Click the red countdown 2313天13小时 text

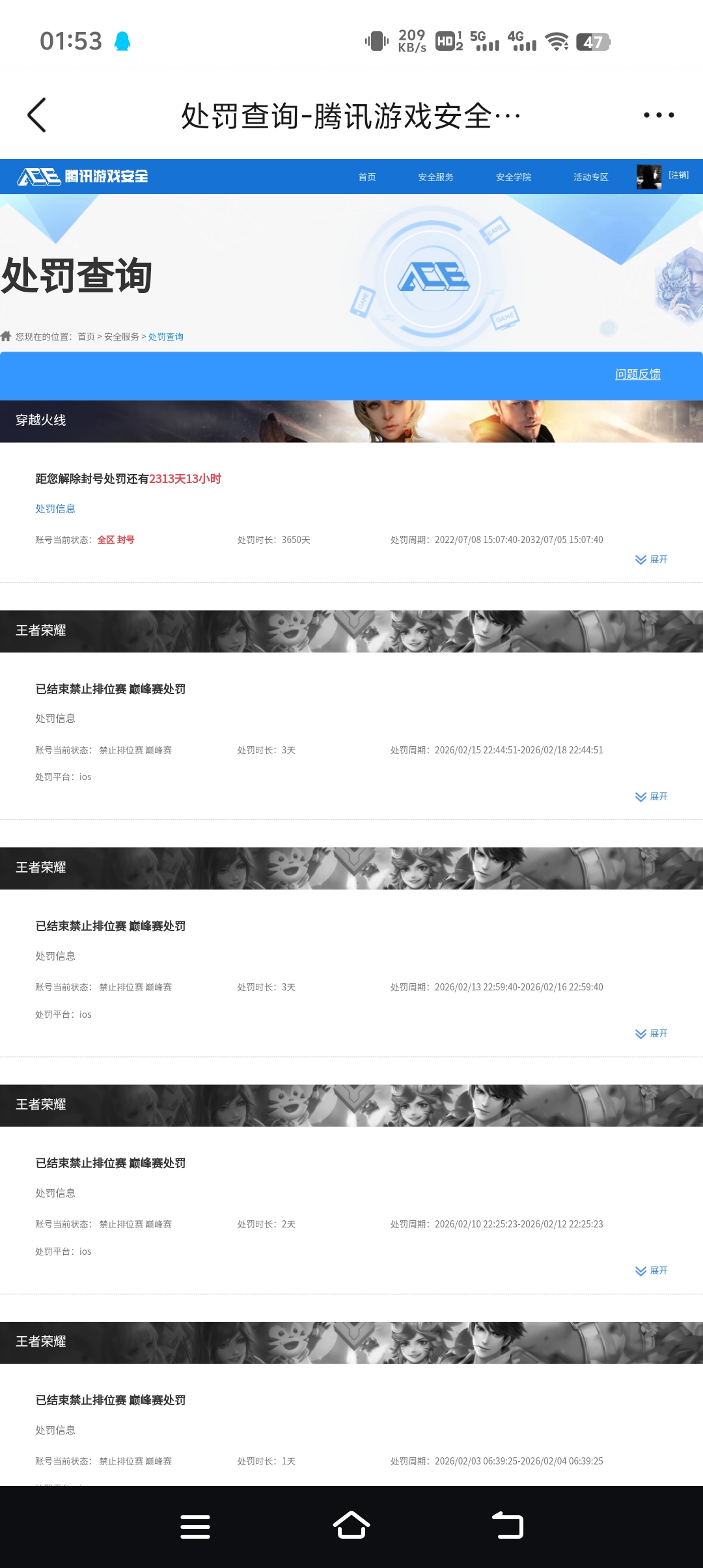click(x=186, y=478)
